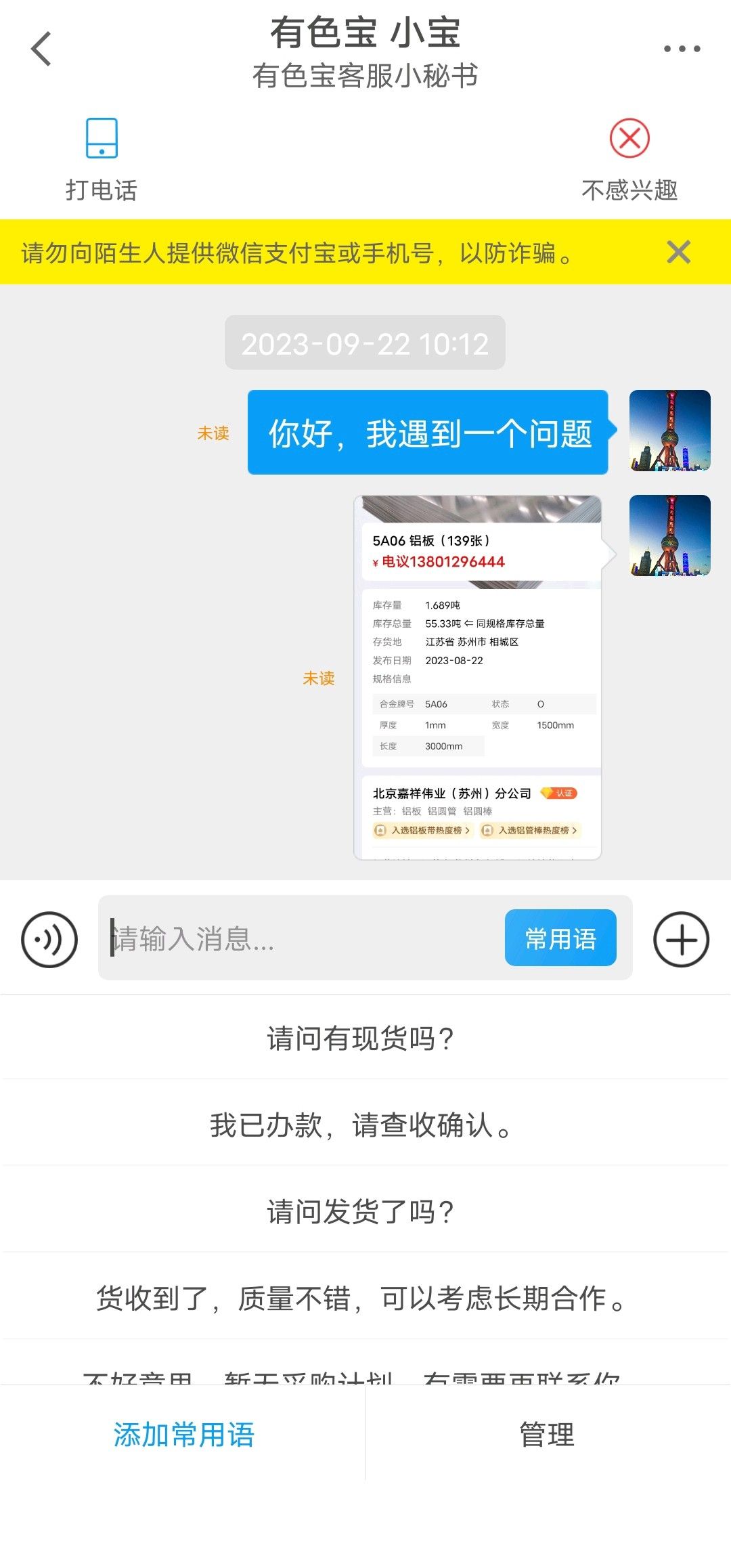
Task: Pick the phrase 请问发货了吗？
Action: pos(360,1211)
